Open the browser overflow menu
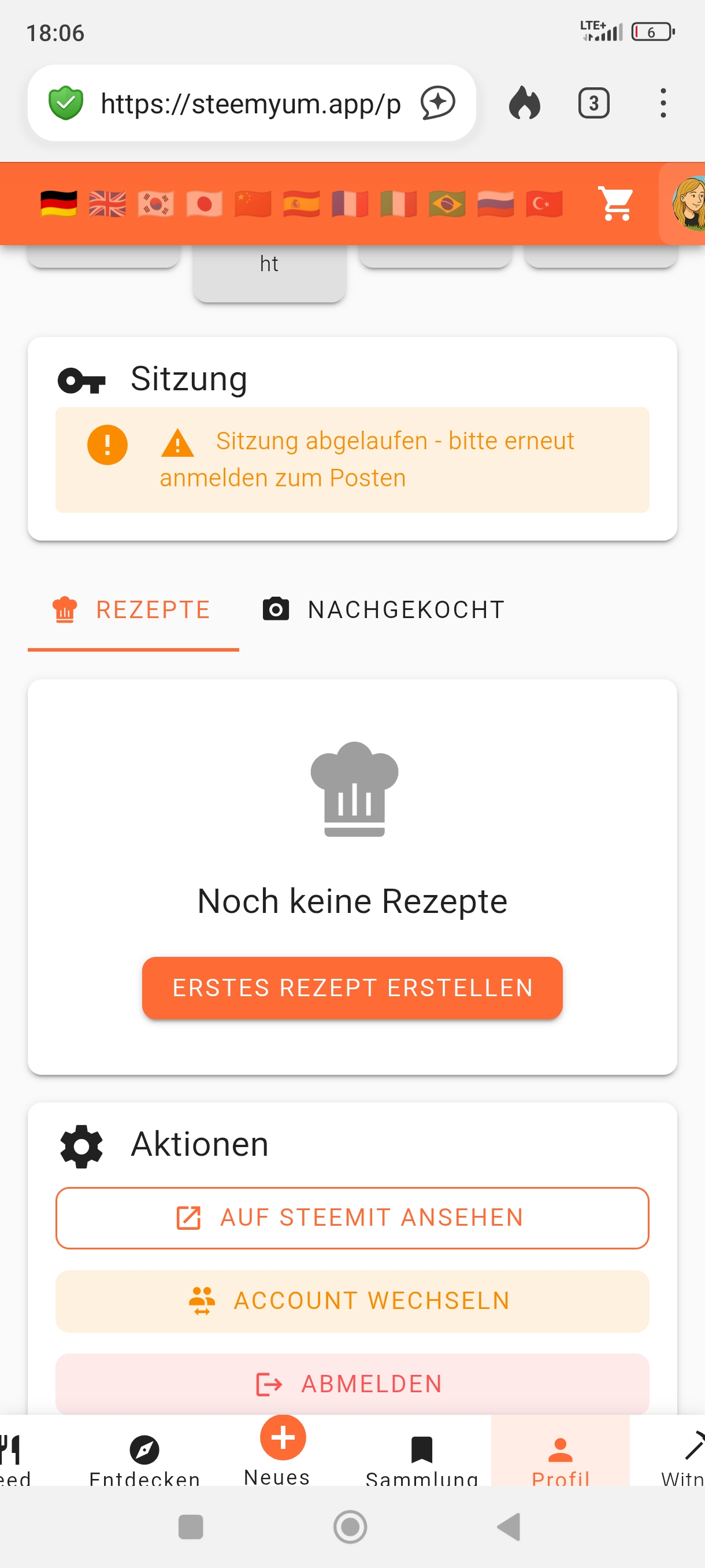The height and width of the screenshot is (1568, 705). coord(662,103)
